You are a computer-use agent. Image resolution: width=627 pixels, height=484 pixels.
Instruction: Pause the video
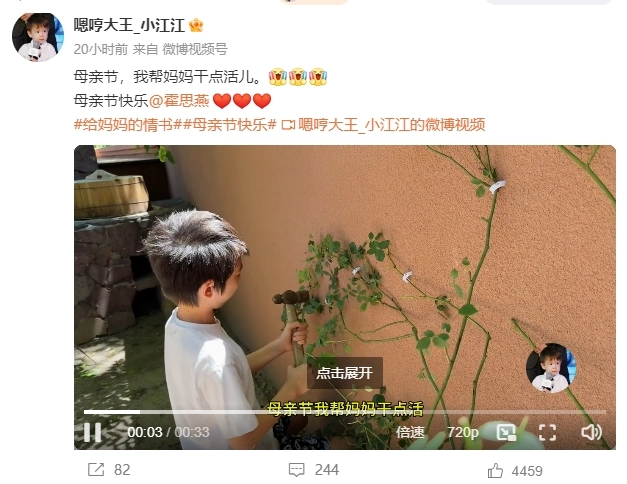pos(92,432)
